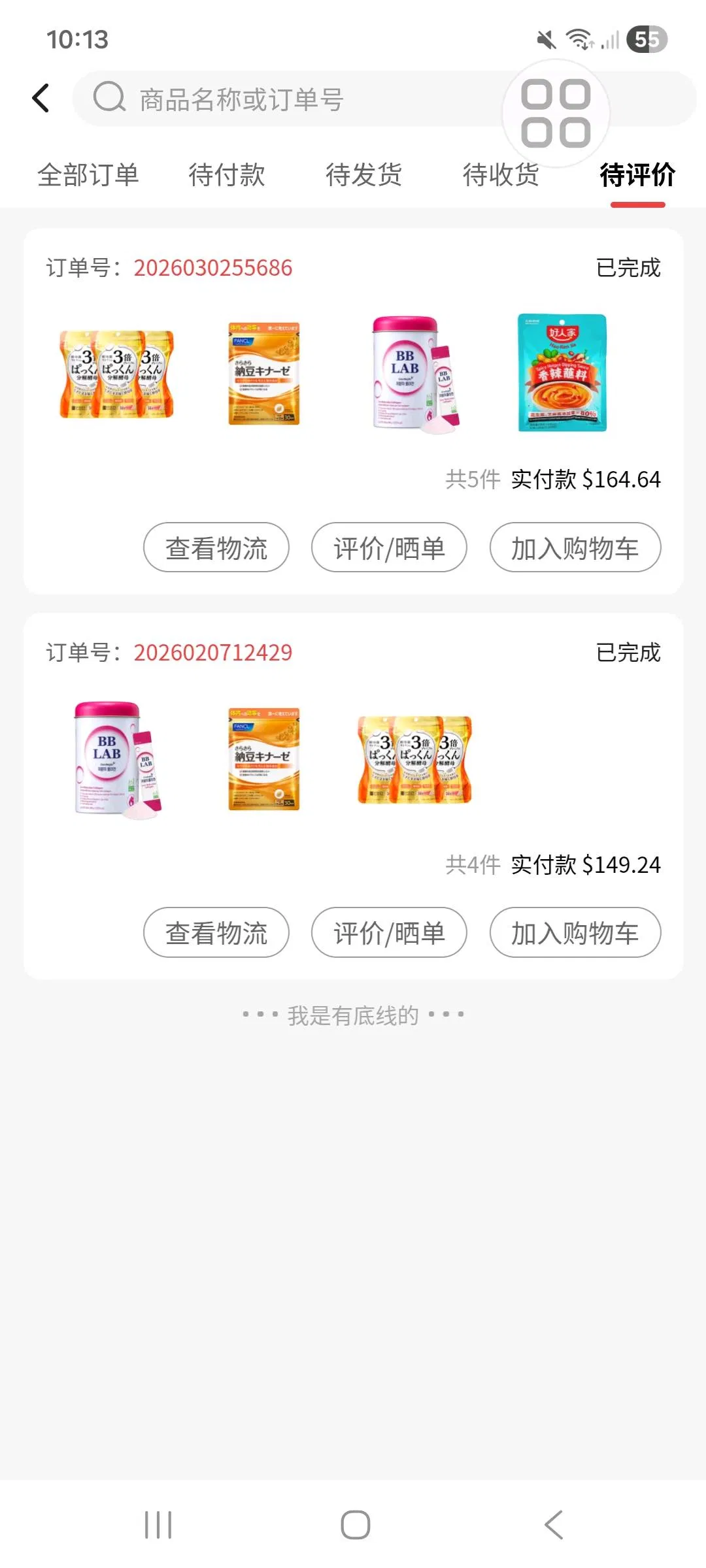Switch to the 待发货 tab
This screenshot has width=706, height=1568.
click(363, 175)
